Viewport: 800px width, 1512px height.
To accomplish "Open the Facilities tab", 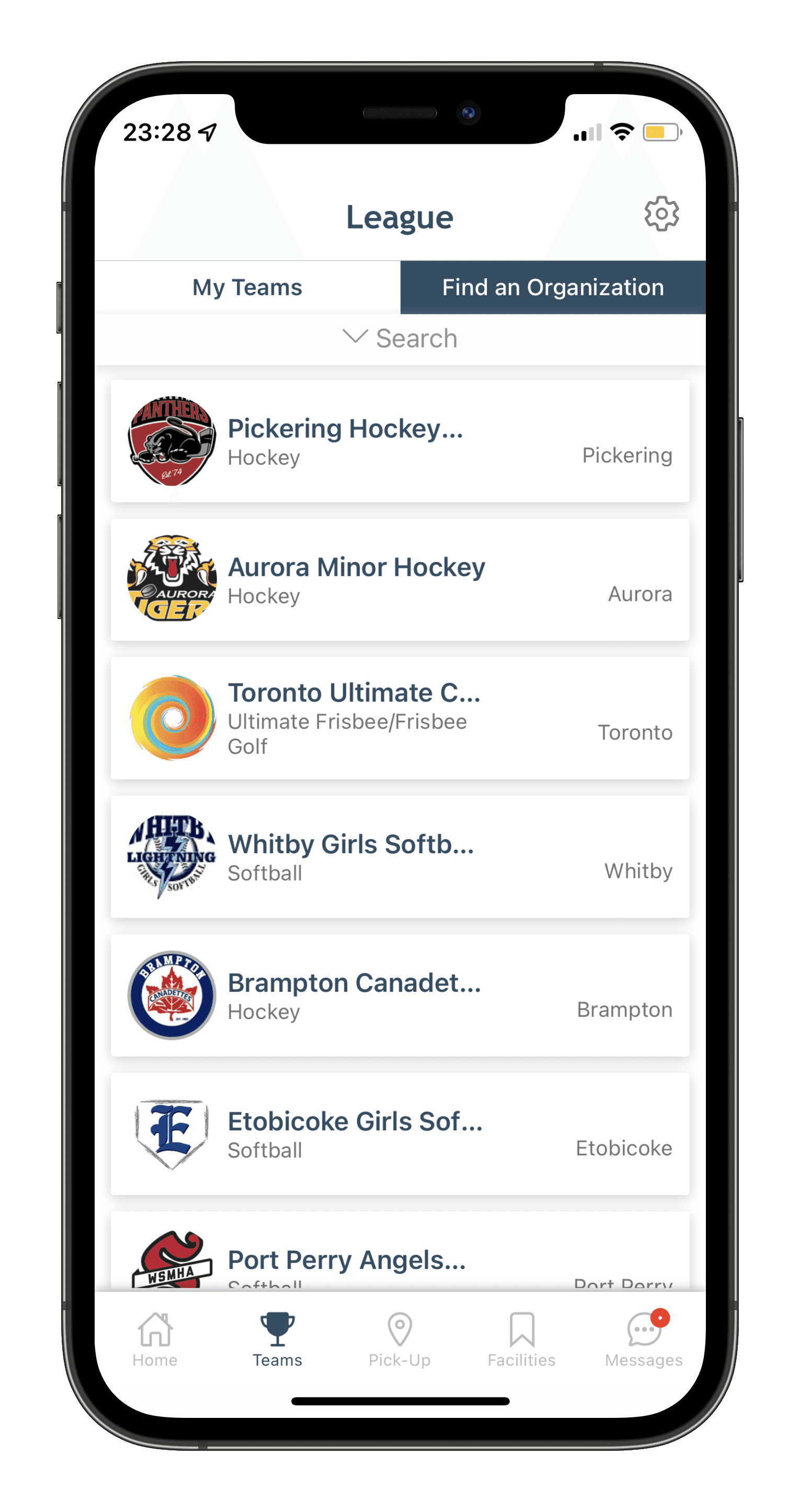I will pyautogui.click(x=521, y=1339).
